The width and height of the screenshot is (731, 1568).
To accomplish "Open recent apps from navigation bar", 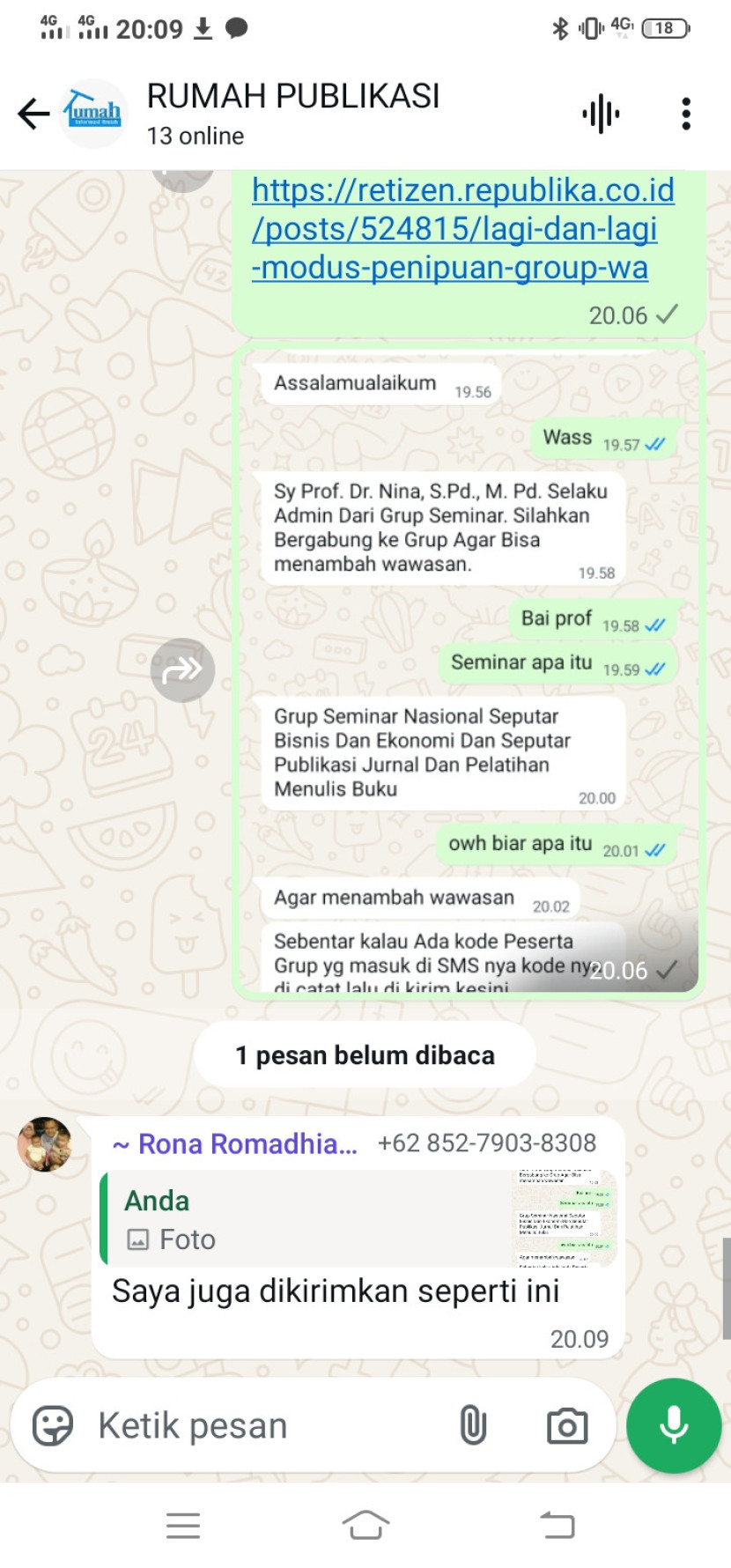I will 183,1525.
